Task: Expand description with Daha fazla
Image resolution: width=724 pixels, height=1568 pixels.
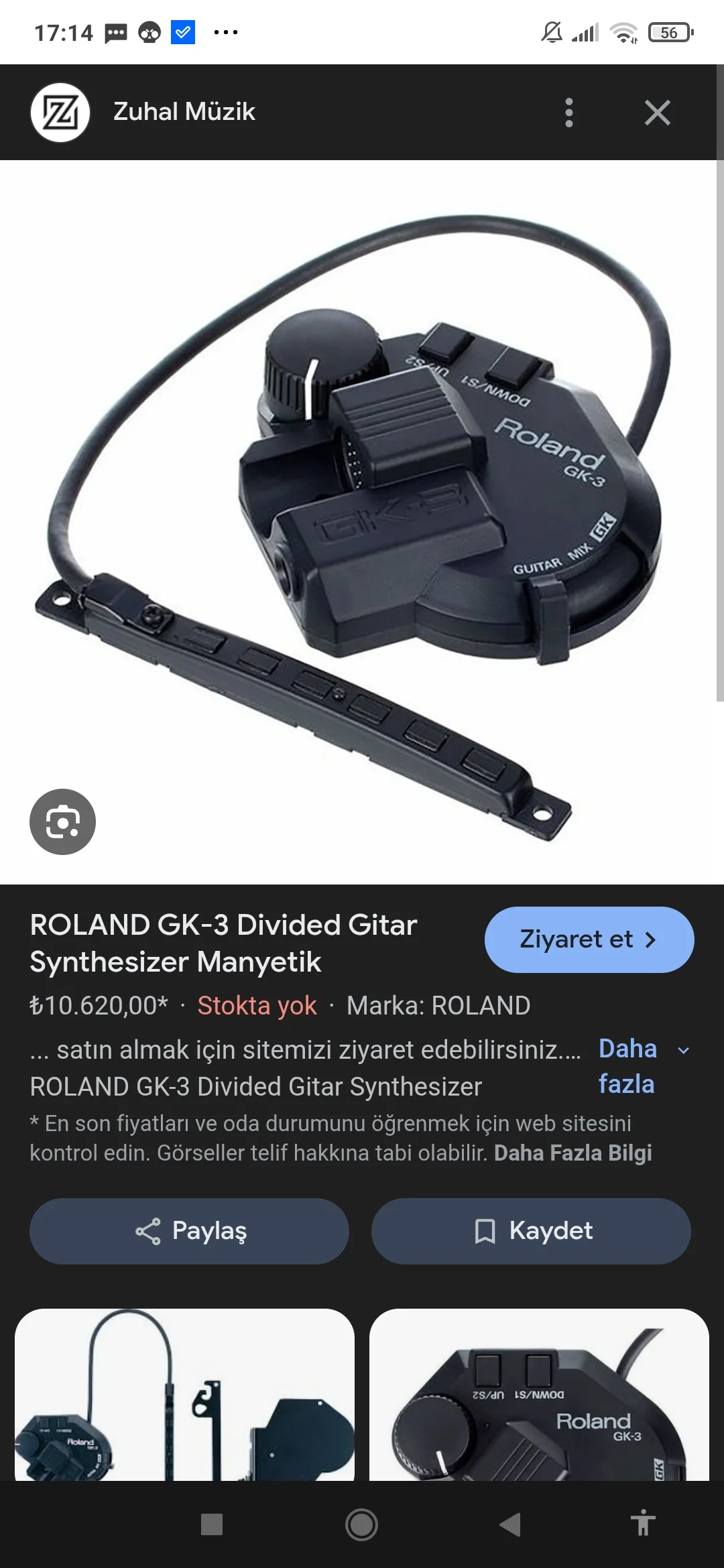Action: pyautogui.click(x=642, y=1066)
